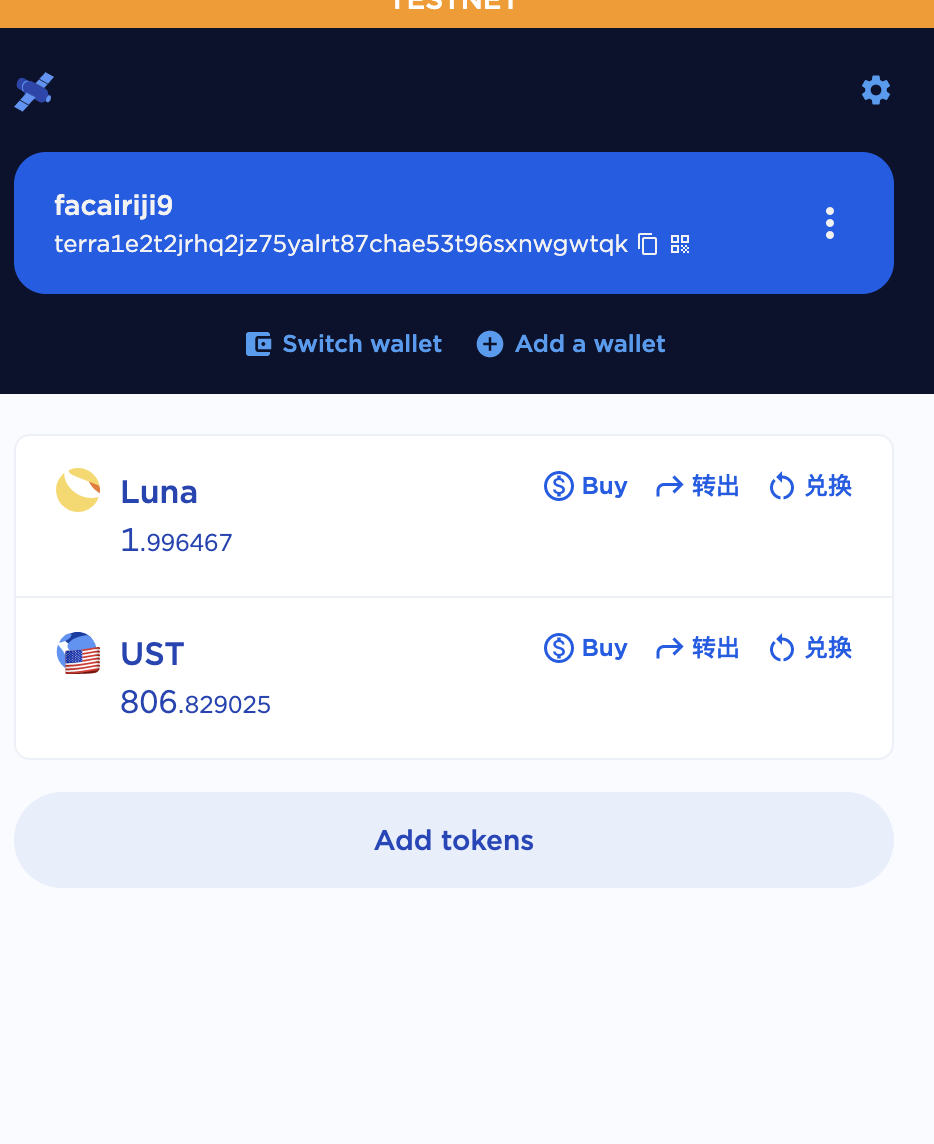The image size is (934, 1144).
Task: Copy the terra wallet address
Action: 648,244
